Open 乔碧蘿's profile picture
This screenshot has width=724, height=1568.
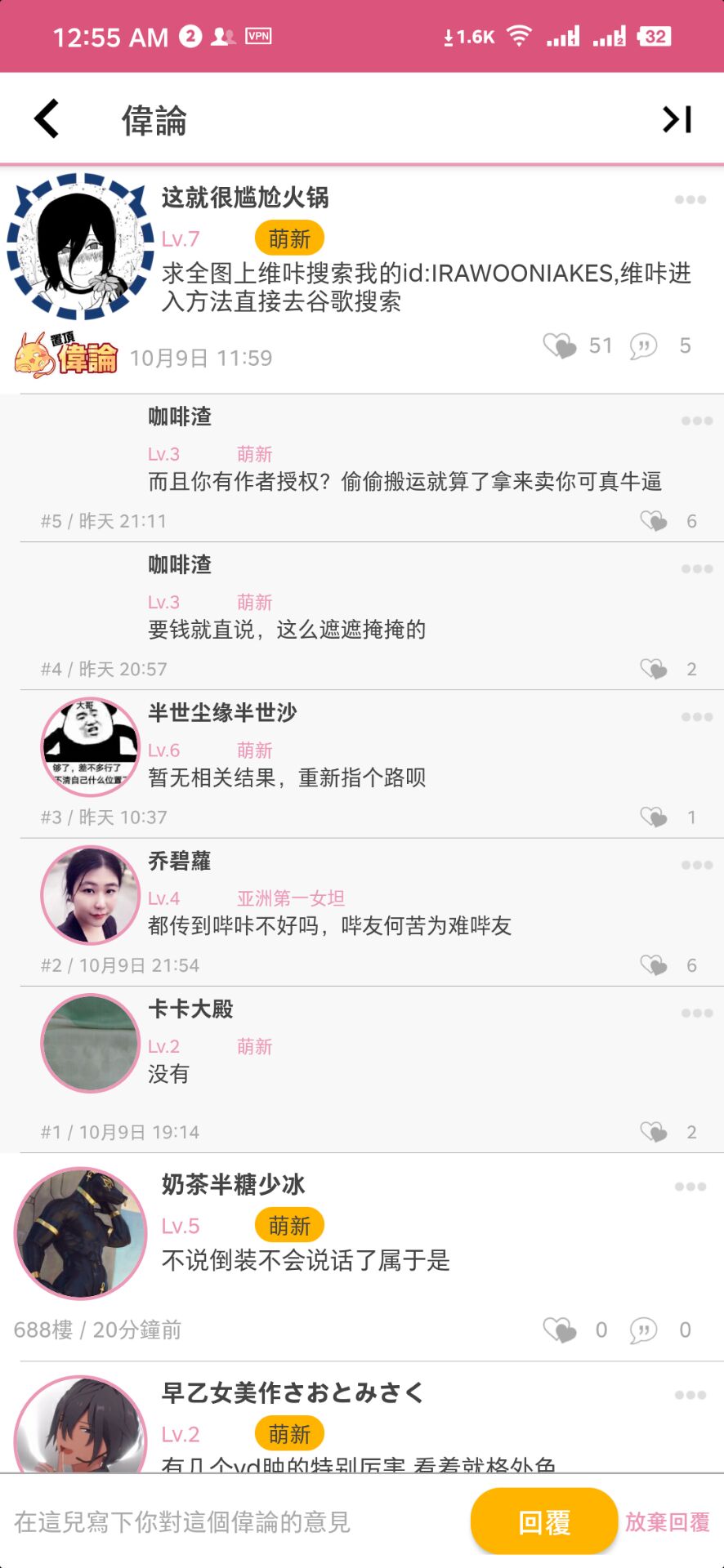point(90,895)
